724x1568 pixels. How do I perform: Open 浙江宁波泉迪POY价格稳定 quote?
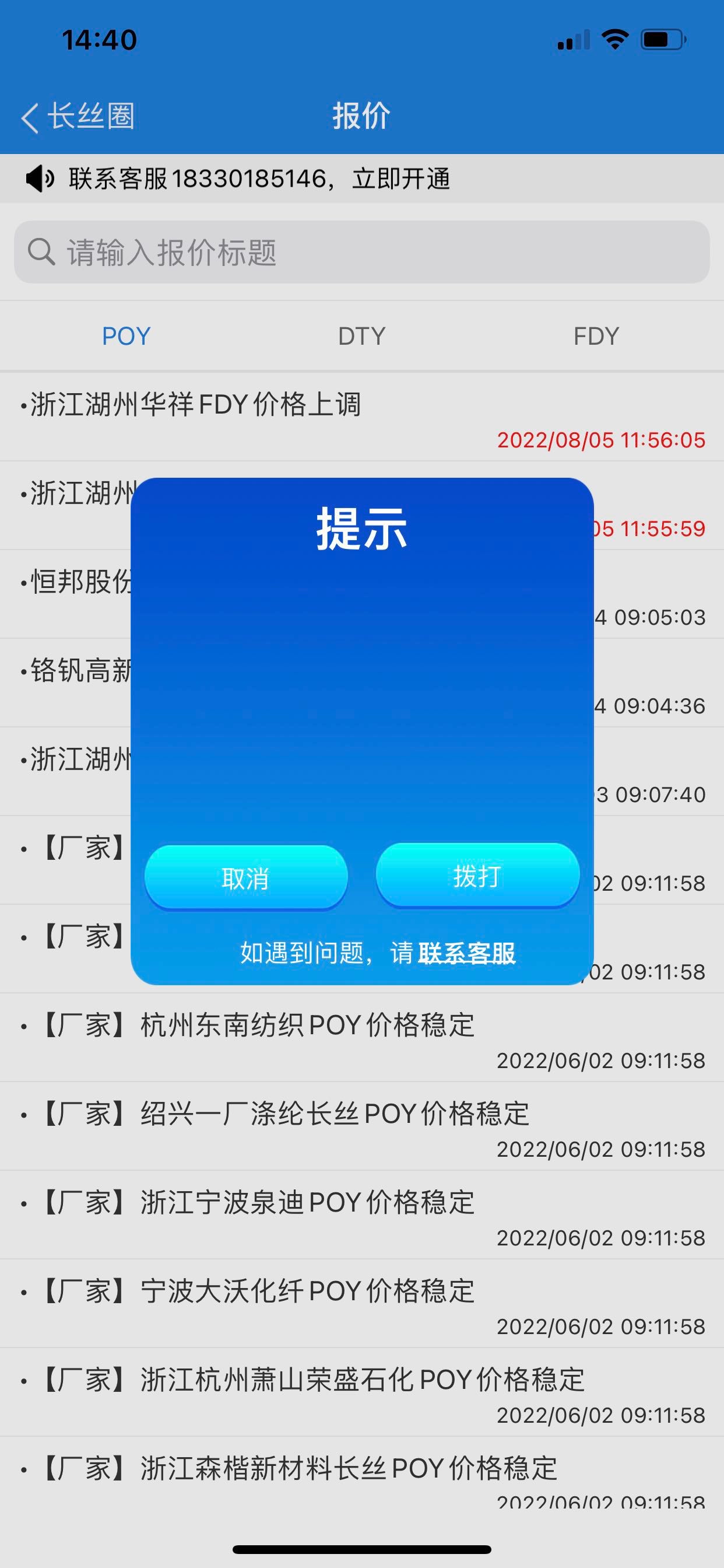361,1215
